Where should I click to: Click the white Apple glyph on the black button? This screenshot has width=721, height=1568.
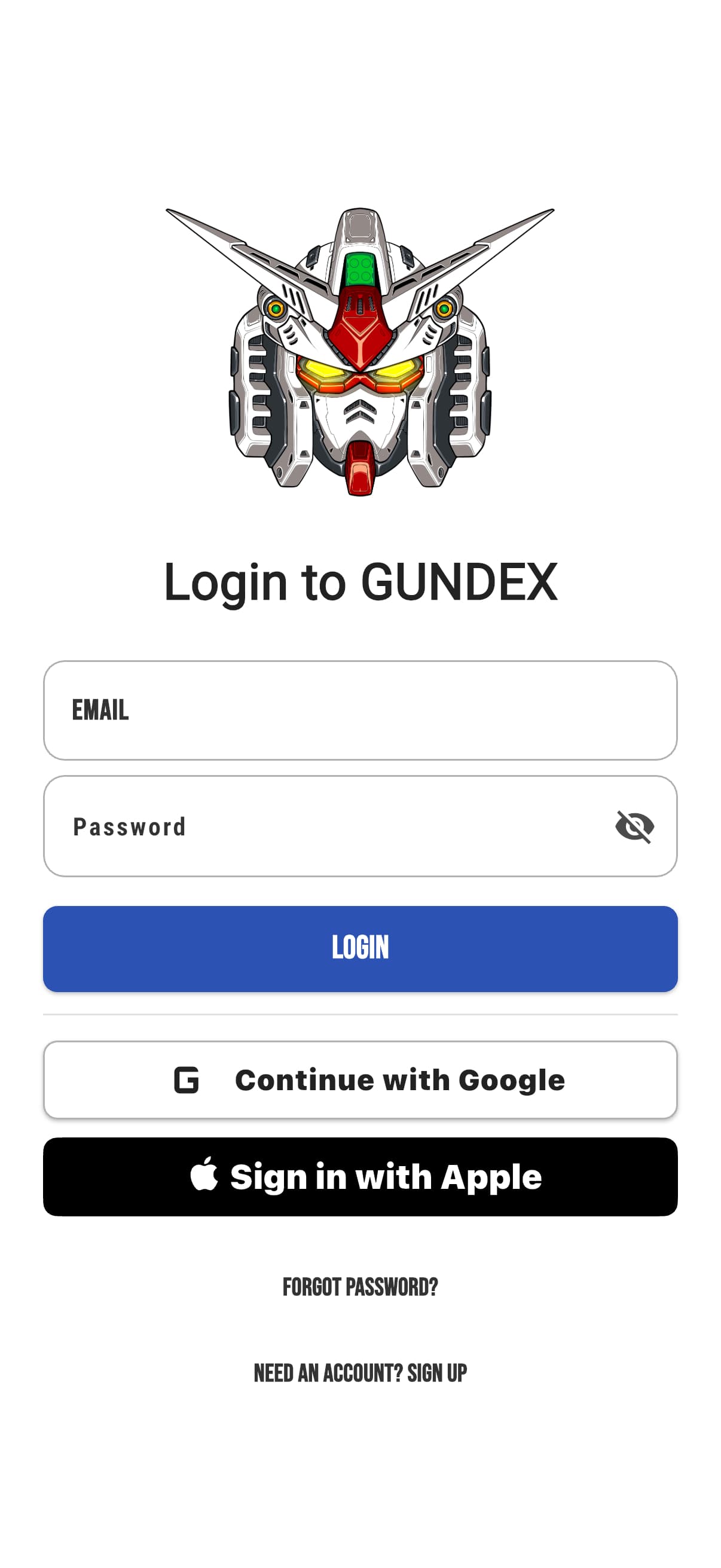click(206, 1176)
